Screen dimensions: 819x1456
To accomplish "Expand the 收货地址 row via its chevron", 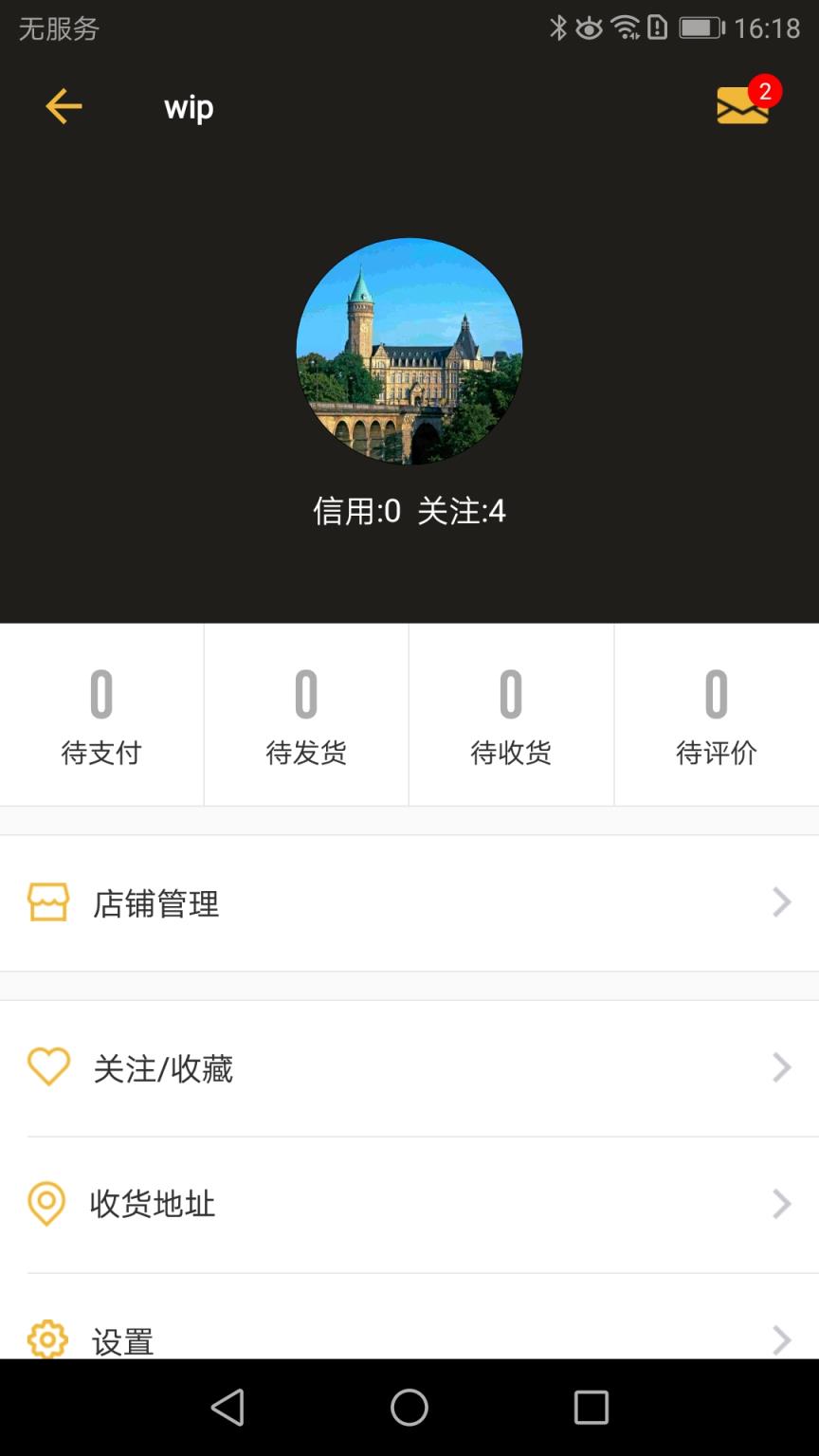I will (x=780, y=1205).
